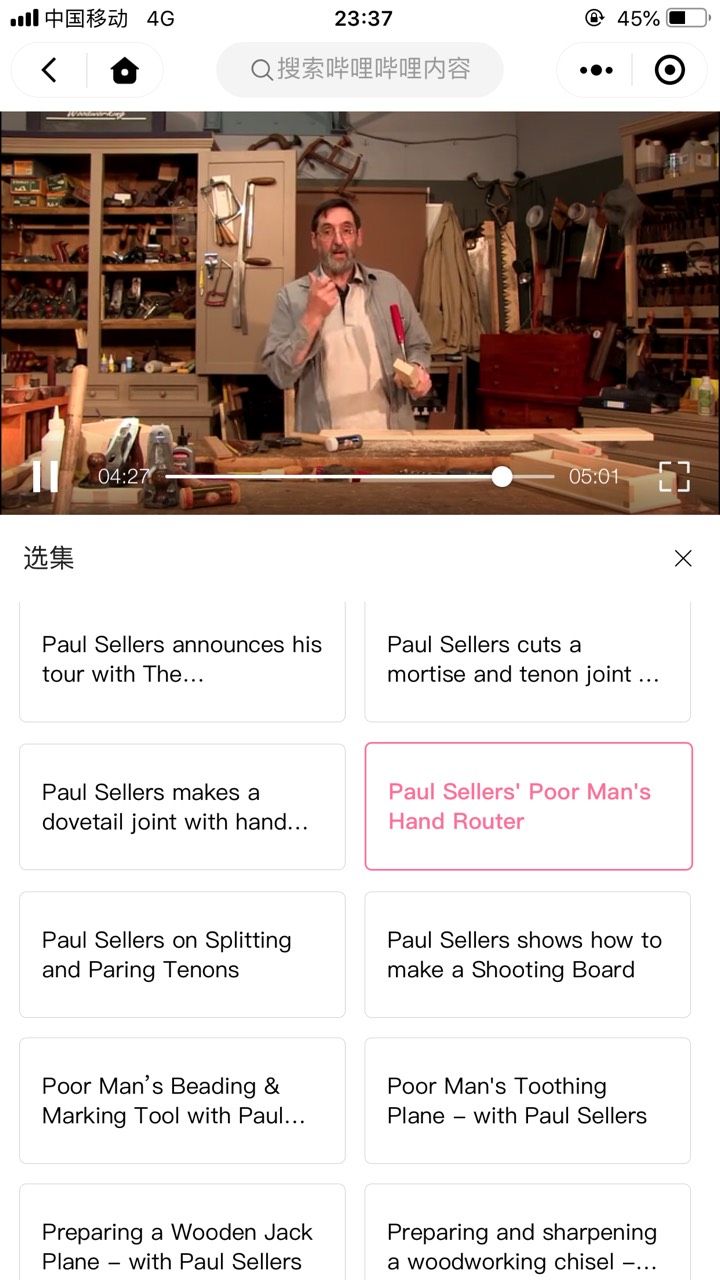Select 'Poor Man's Hand Router' episode

click(x=527, y=806)
